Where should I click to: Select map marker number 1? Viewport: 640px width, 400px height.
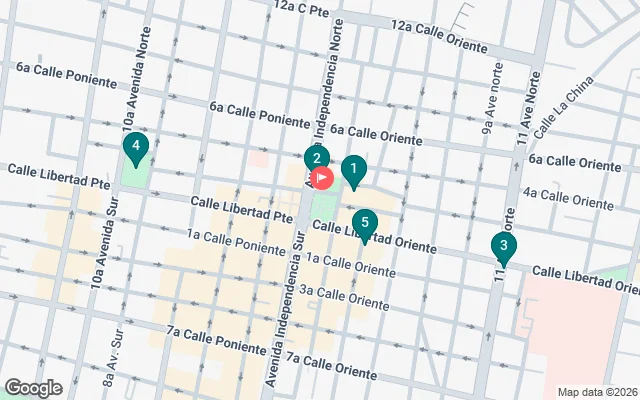point(353,170)
